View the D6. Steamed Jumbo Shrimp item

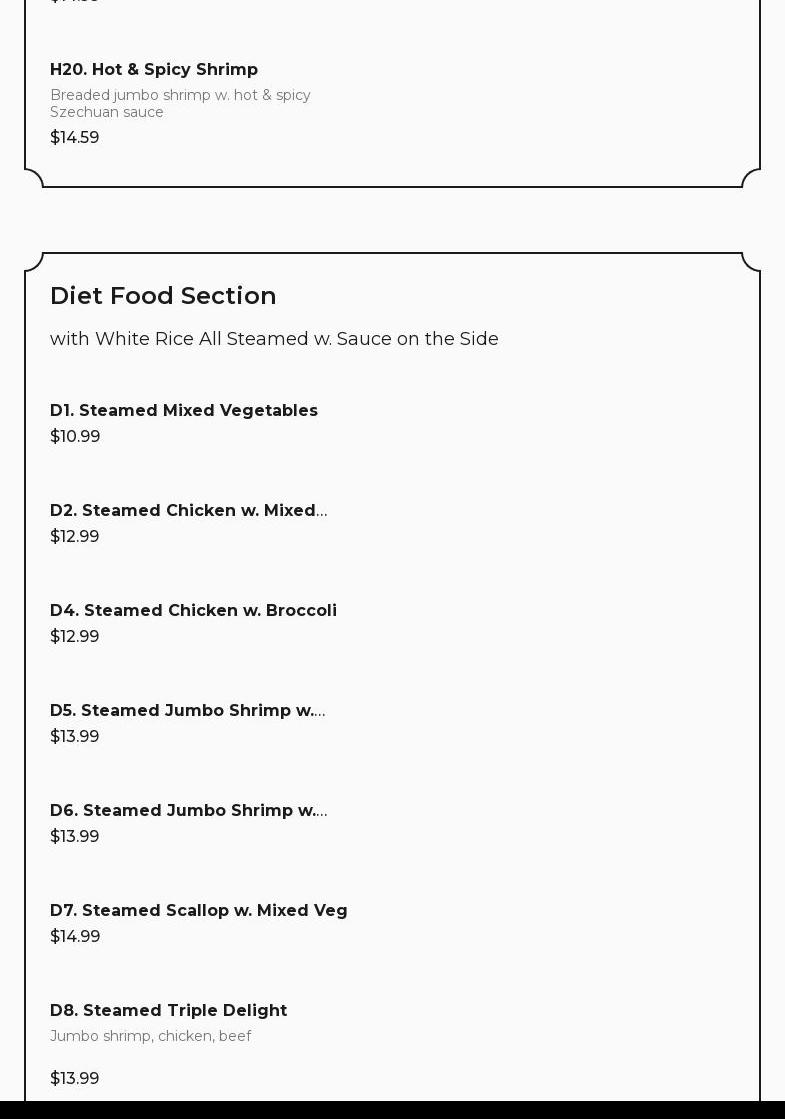(x=188, y=811)
